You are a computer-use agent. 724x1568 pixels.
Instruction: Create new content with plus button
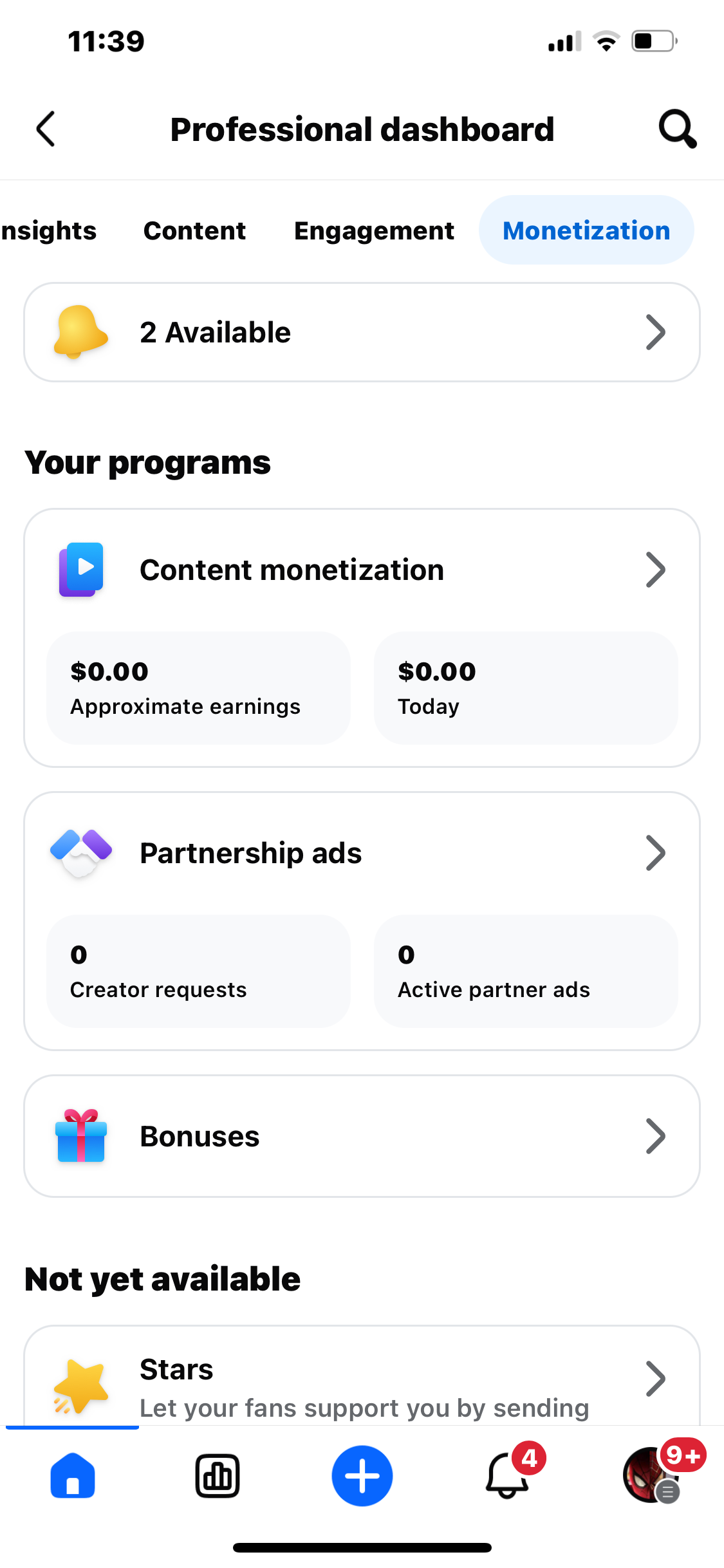pyautogui.click(x=362, y=1475)
